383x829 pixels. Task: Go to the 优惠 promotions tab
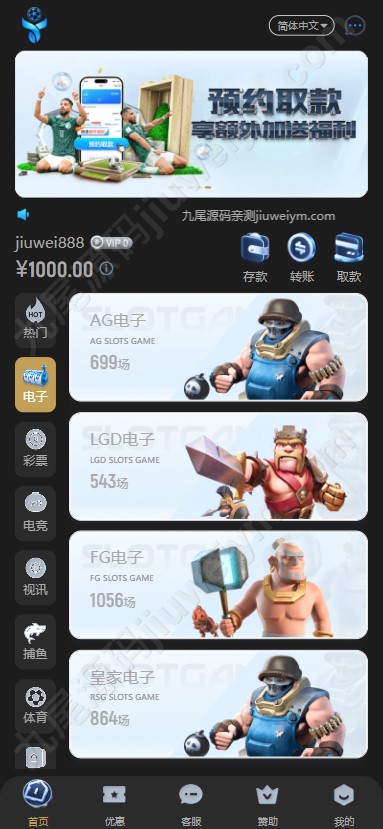coord(114,804)
